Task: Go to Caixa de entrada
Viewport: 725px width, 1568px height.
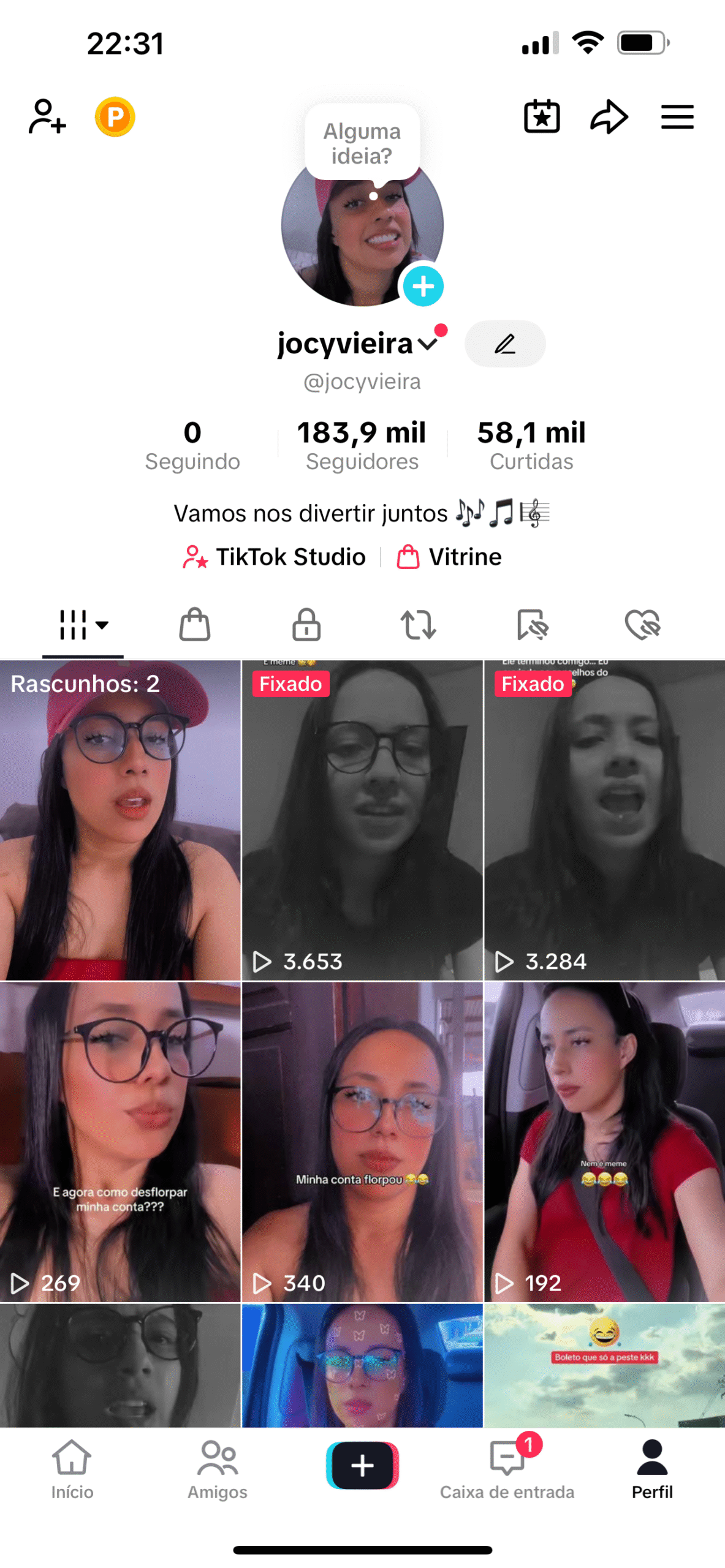Action: [507, 1469]
